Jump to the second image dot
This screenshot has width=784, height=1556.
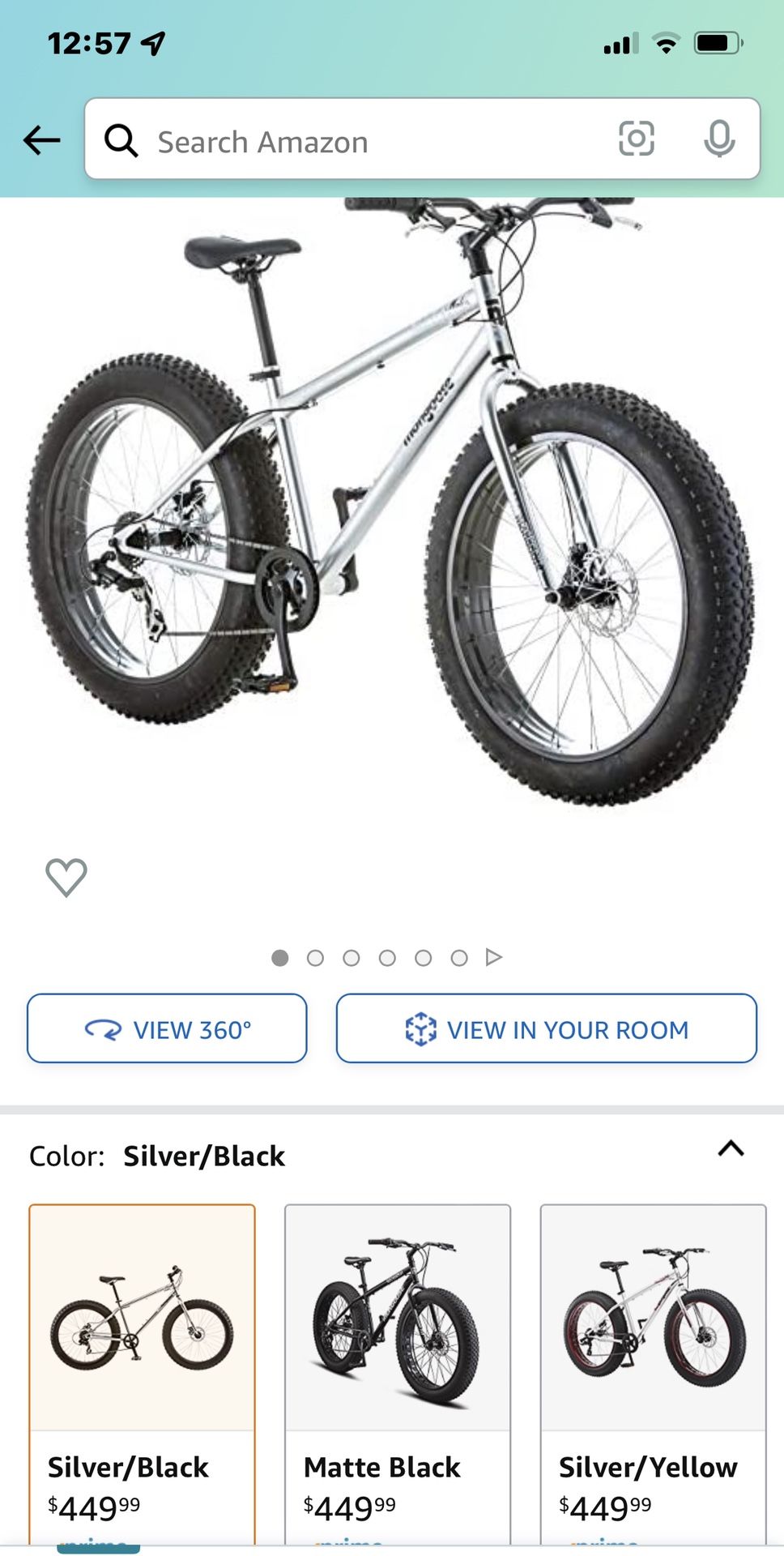pyautogui.click(x=316, y=958)
